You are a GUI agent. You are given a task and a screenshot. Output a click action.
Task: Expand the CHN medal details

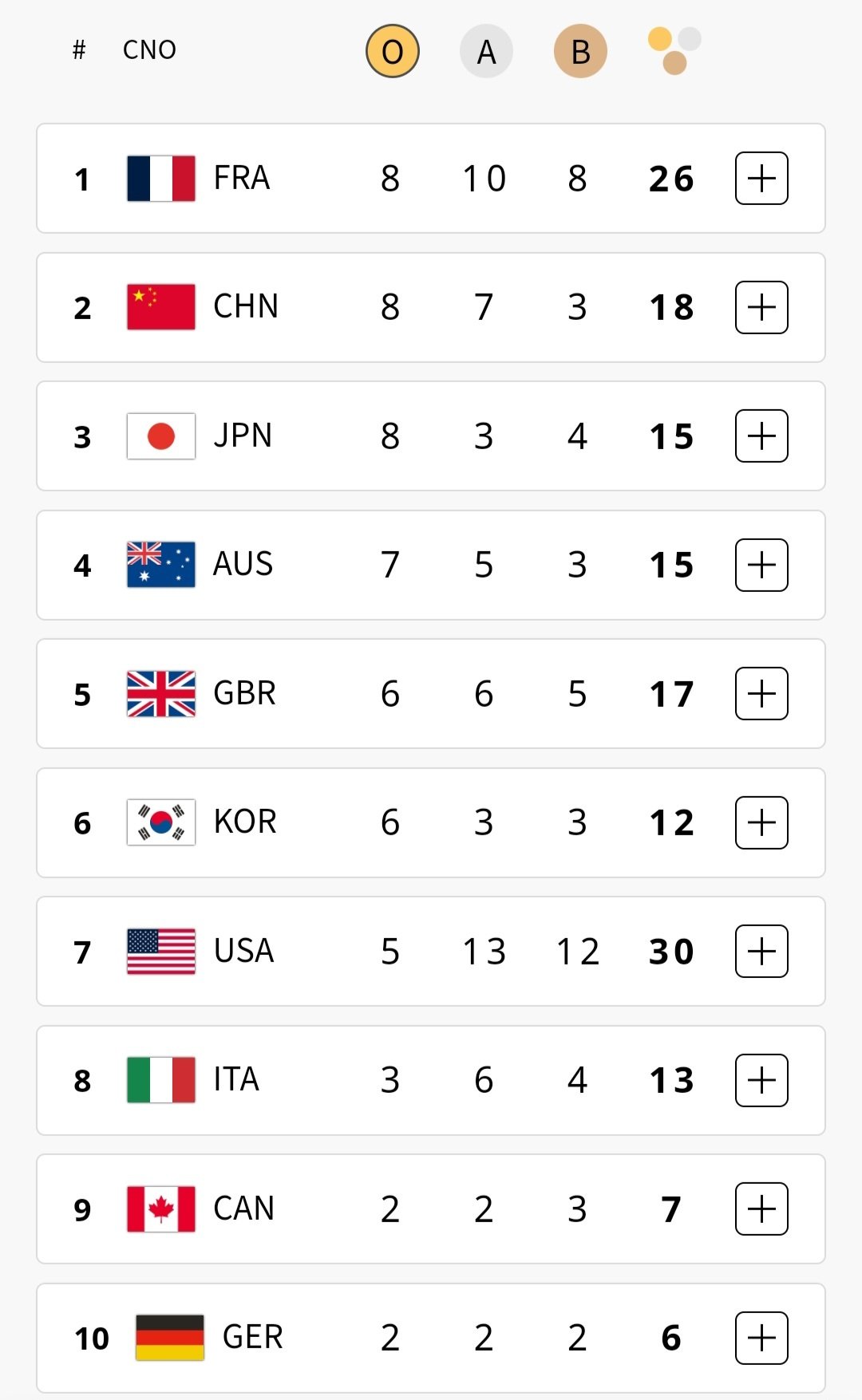761,307
